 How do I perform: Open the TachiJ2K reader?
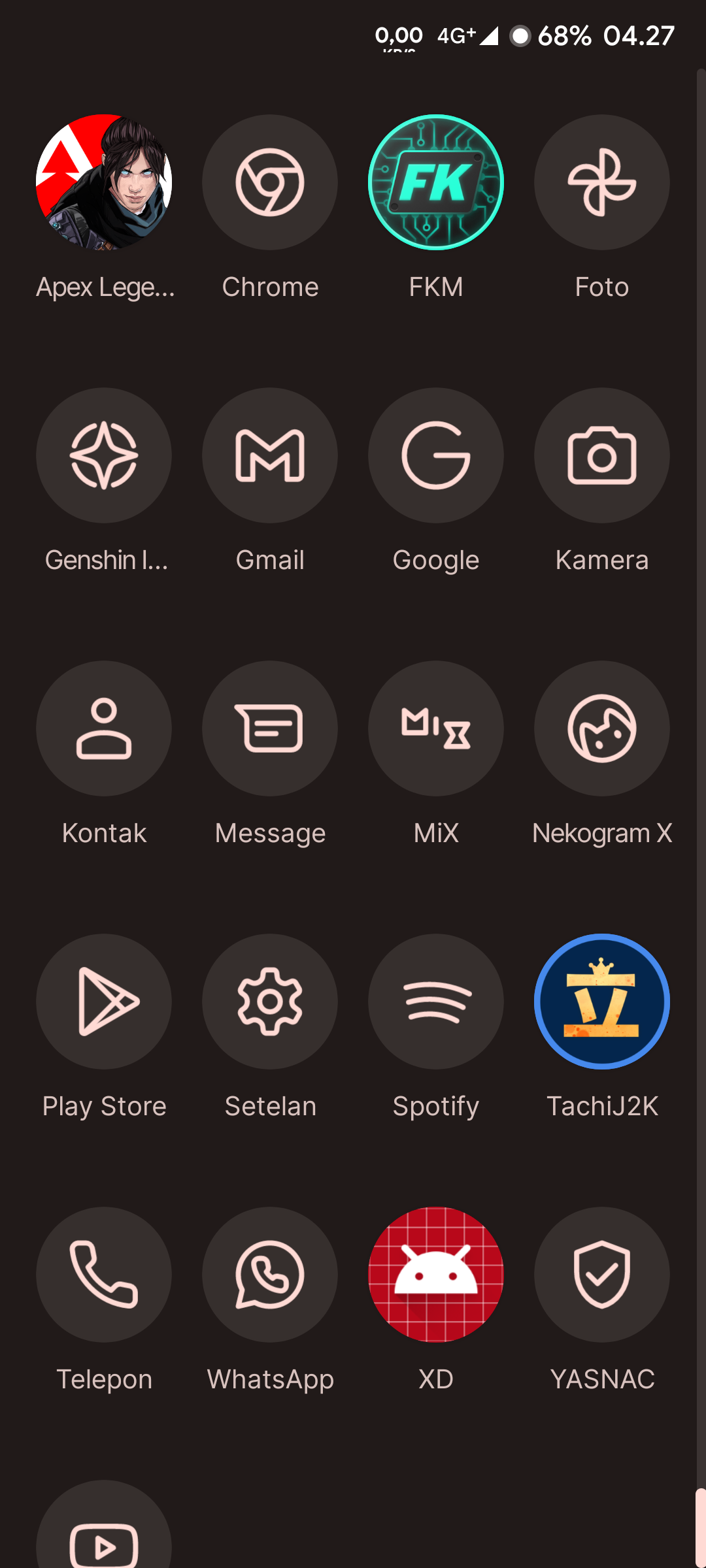pyautogui.click(x=602, y=1002)
